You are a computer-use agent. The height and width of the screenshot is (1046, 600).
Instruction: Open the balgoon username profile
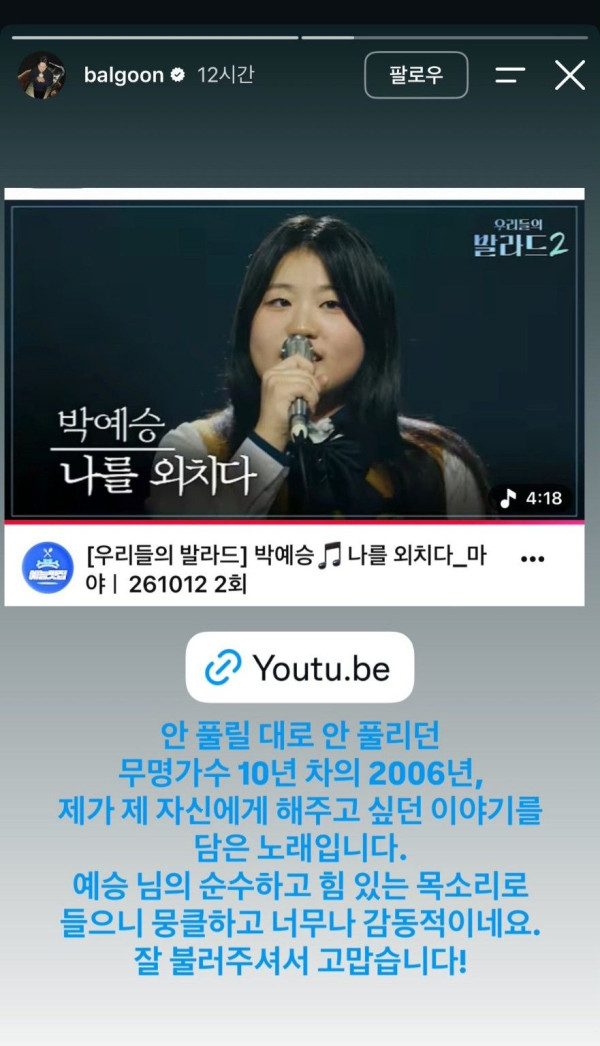coord(124,75)
